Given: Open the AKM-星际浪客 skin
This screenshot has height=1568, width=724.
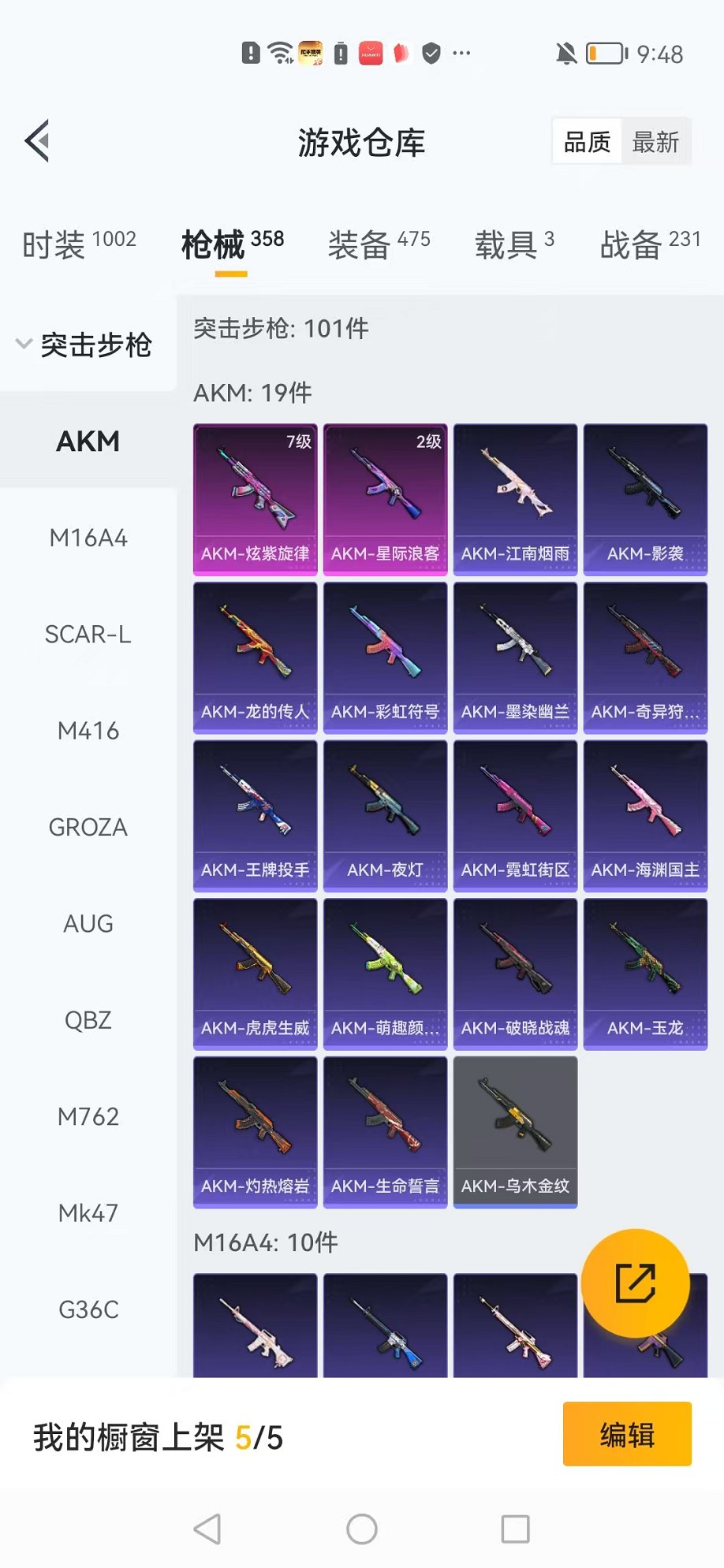Looking at the screenshot, I should 386,499.
